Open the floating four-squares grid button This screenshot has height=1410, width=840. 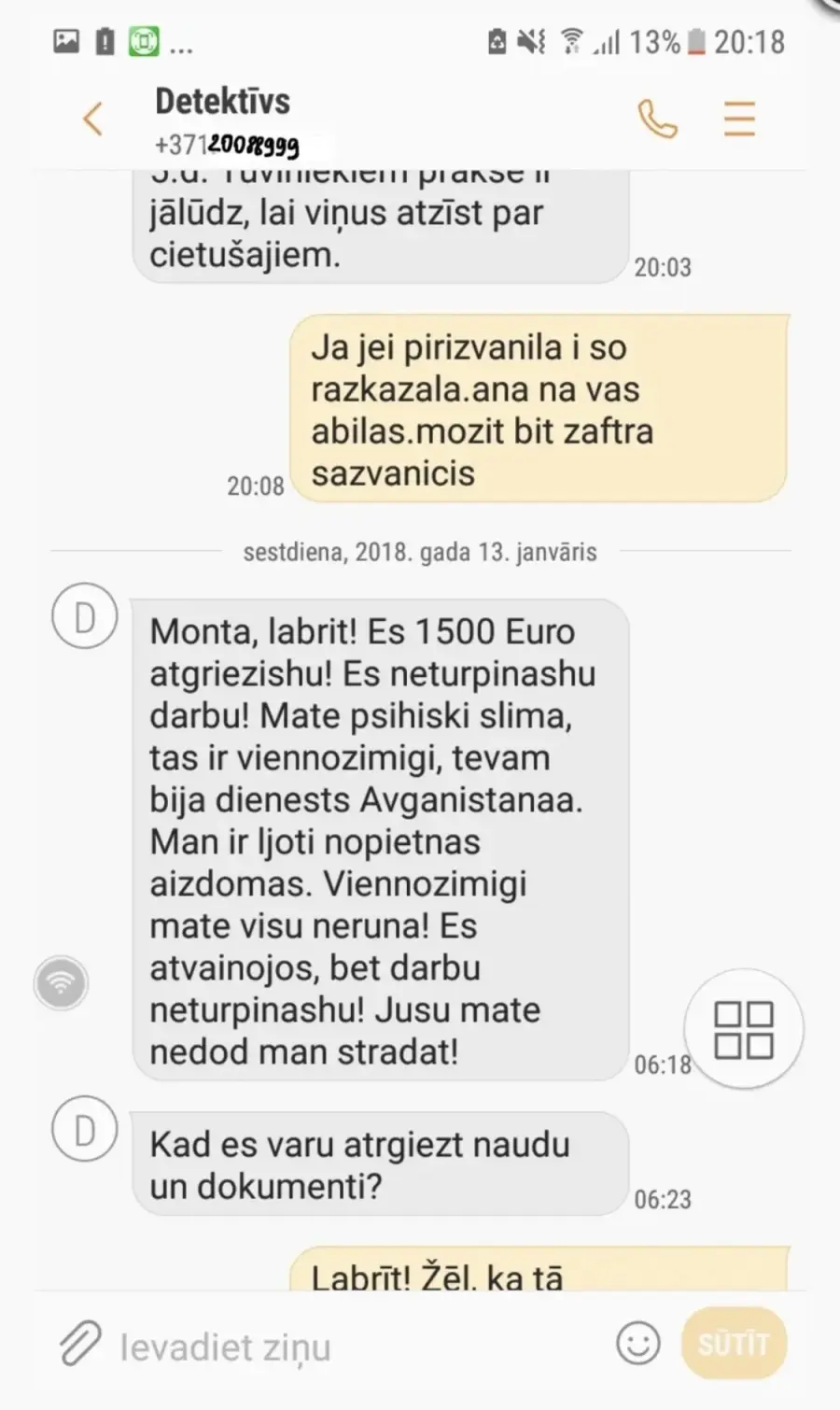coord(744,1030)
